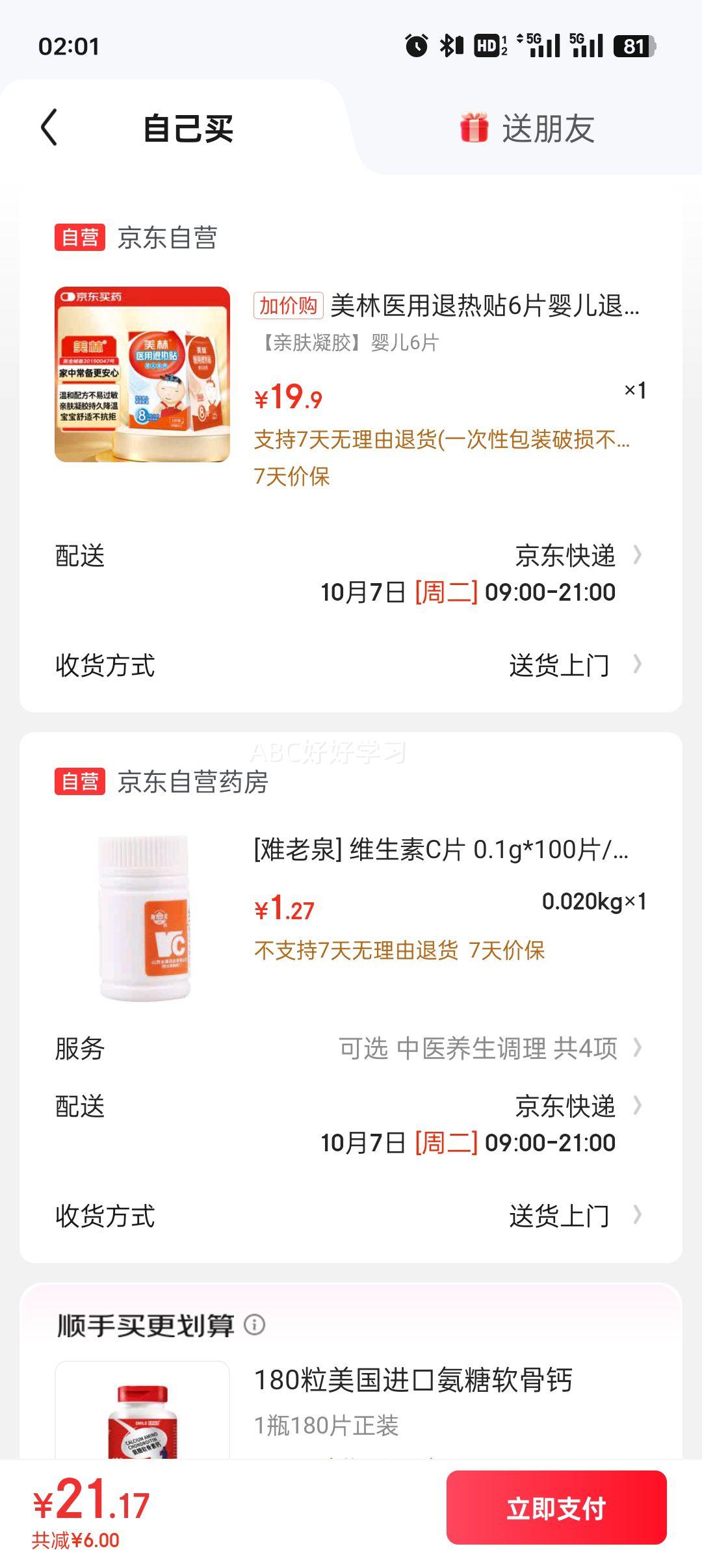
Task: Open the 美林医用退热贴 product image
Action: 142,374
